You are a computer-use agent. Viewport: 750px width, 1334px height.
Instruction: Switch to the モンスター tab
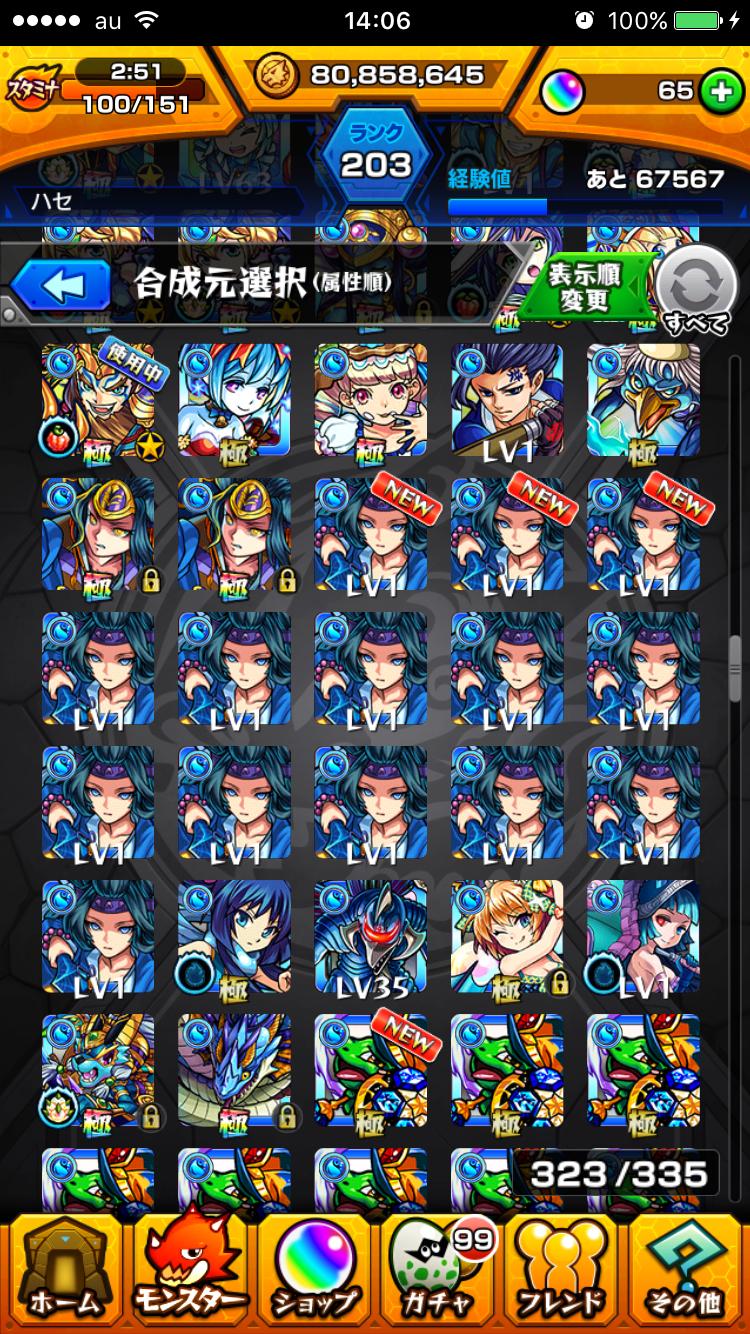click(190, 1274)
